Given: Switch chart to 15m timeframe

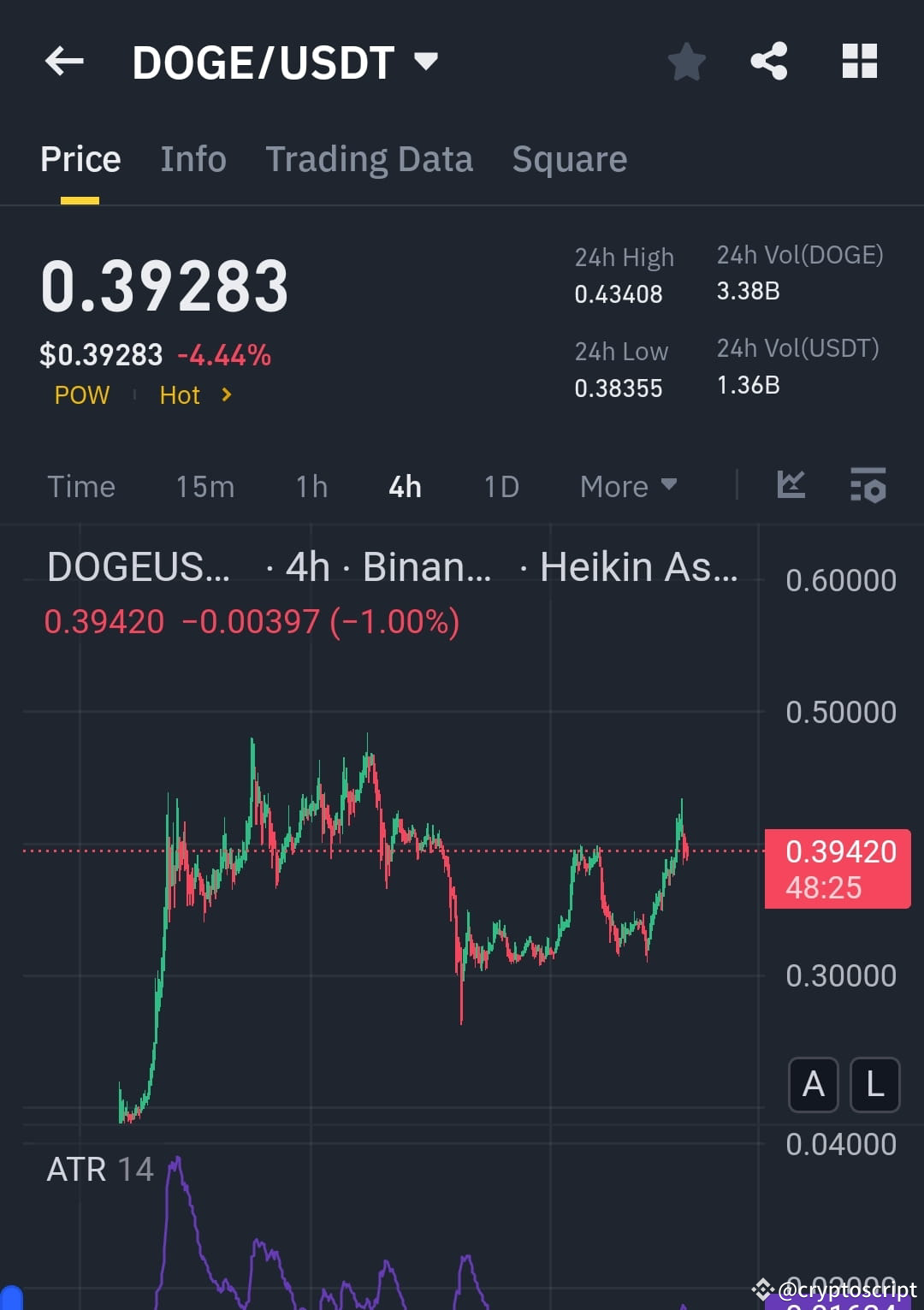Looking at the screenshot, I should pyautogui.click(x=205, y=486).
